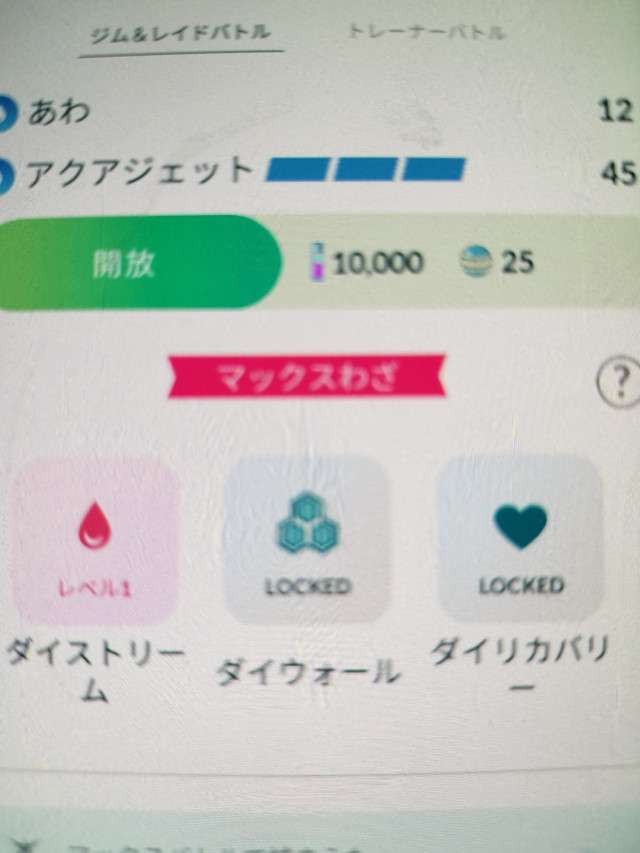Open the マックスわざ help question mark
This screenshot has height=853, width=640.
[x=618, y=381]
